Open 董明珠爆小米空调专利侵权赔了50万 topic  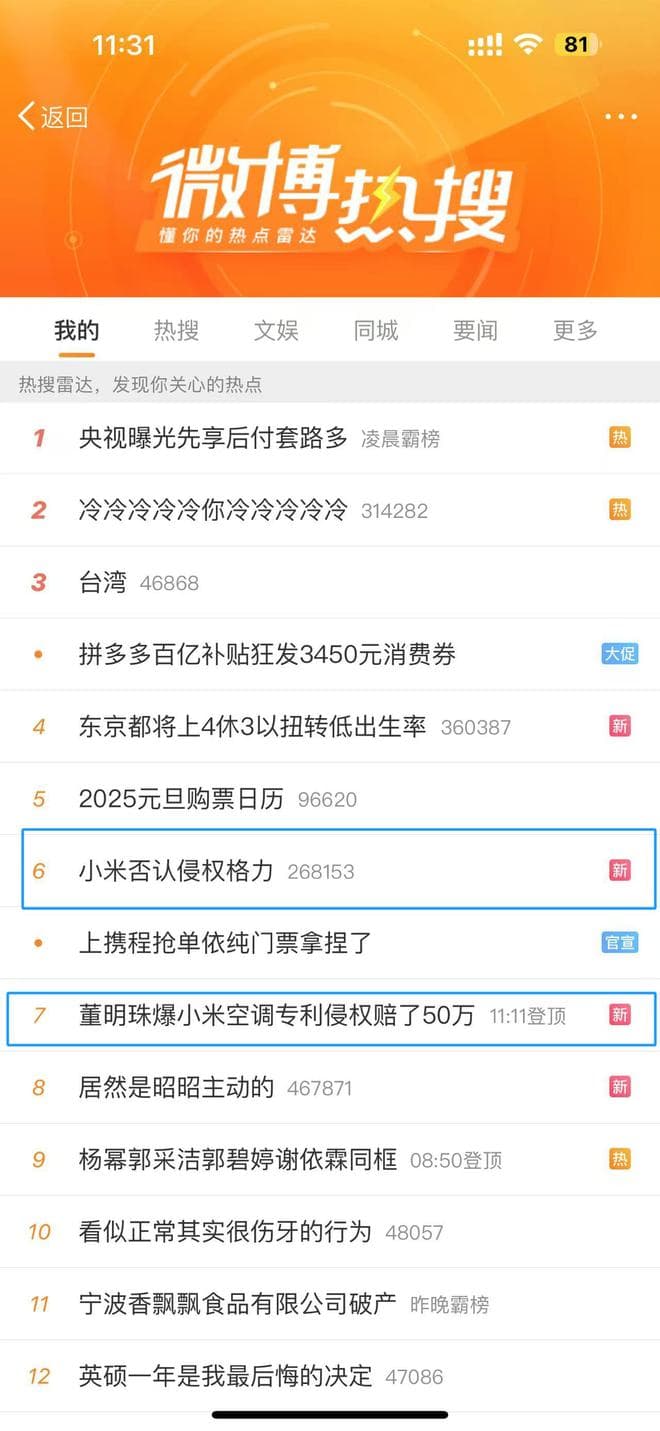pos(276,1016)
